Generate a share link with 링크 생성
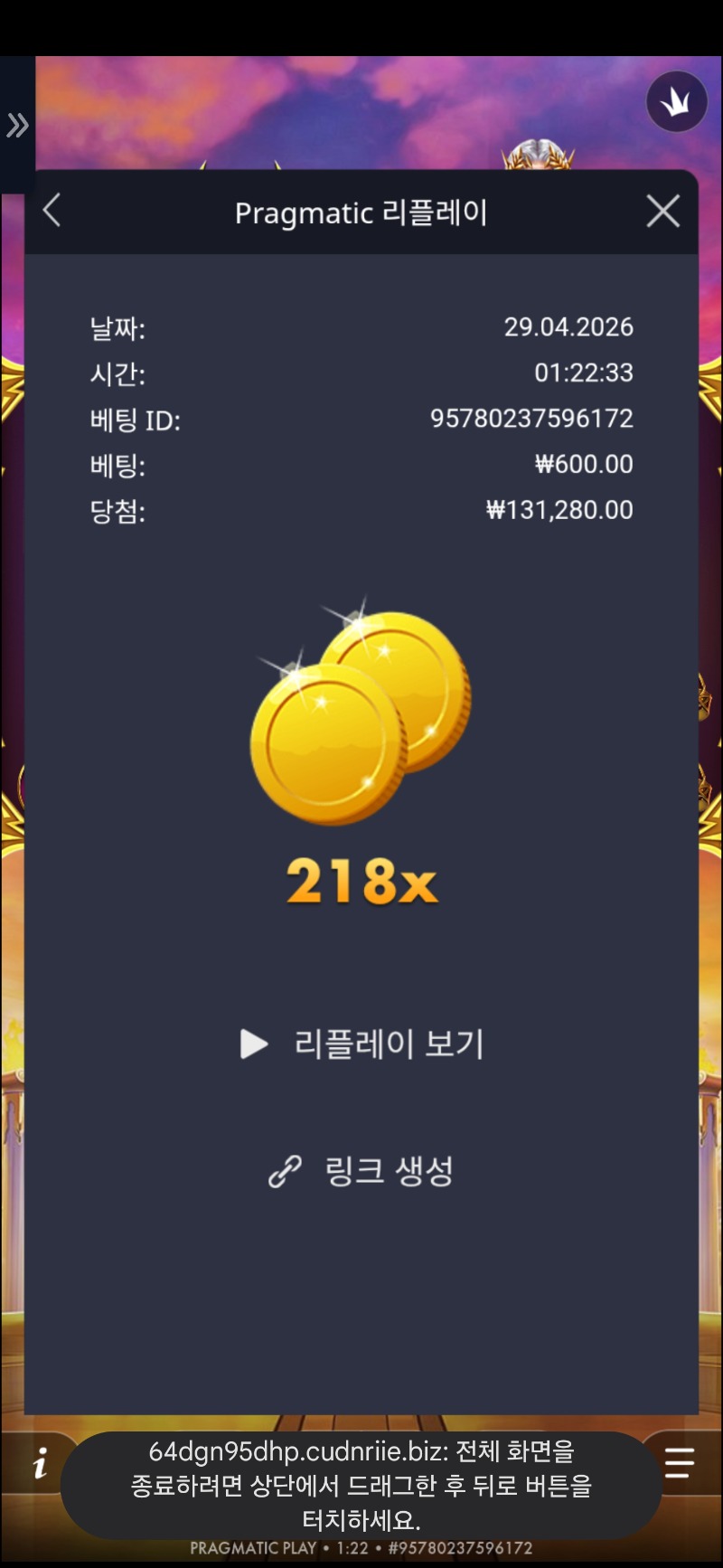This screenshot has height=1568, width=723. tap(362, 1171)
